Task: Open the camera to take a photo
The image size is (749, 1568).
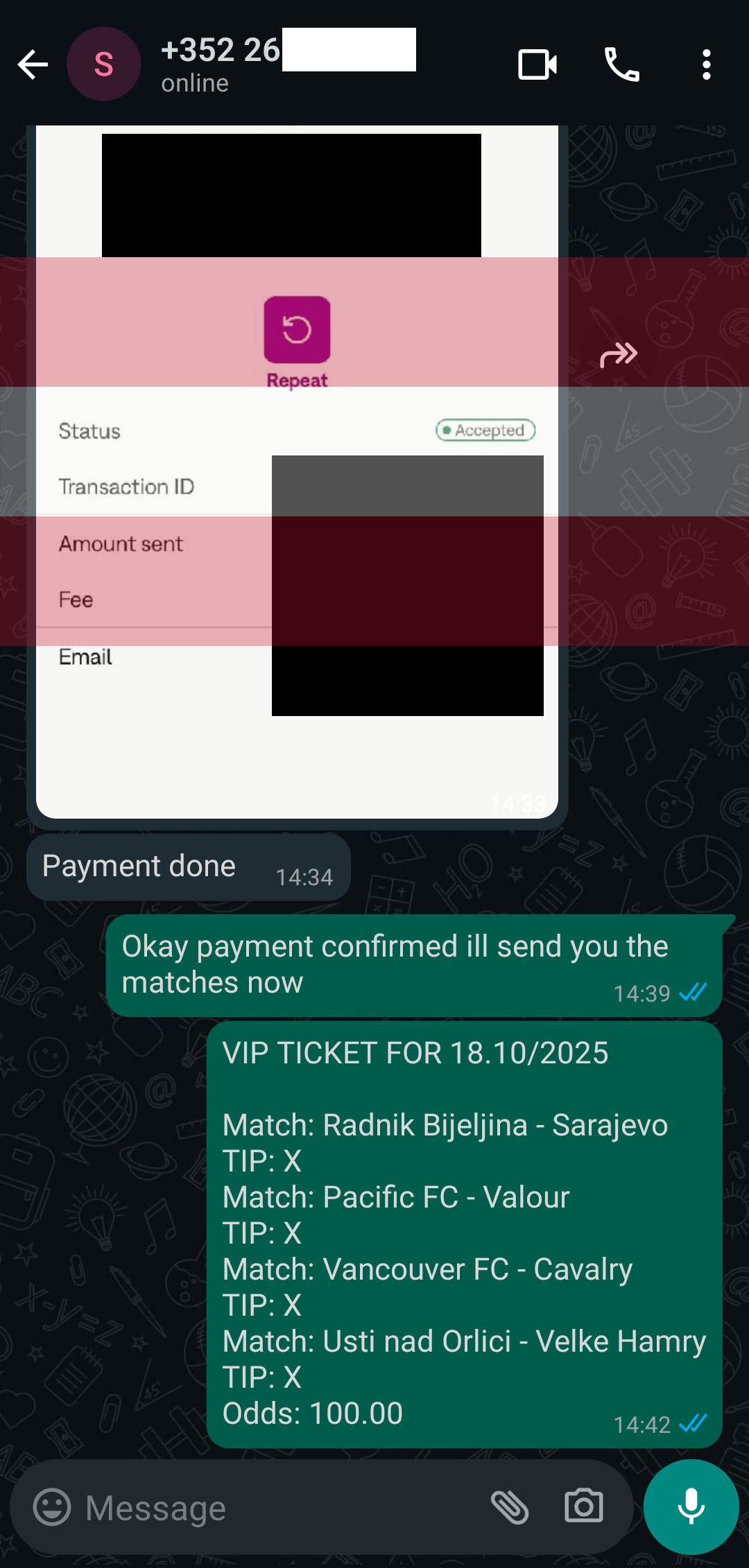Action: coord(584,1507)
